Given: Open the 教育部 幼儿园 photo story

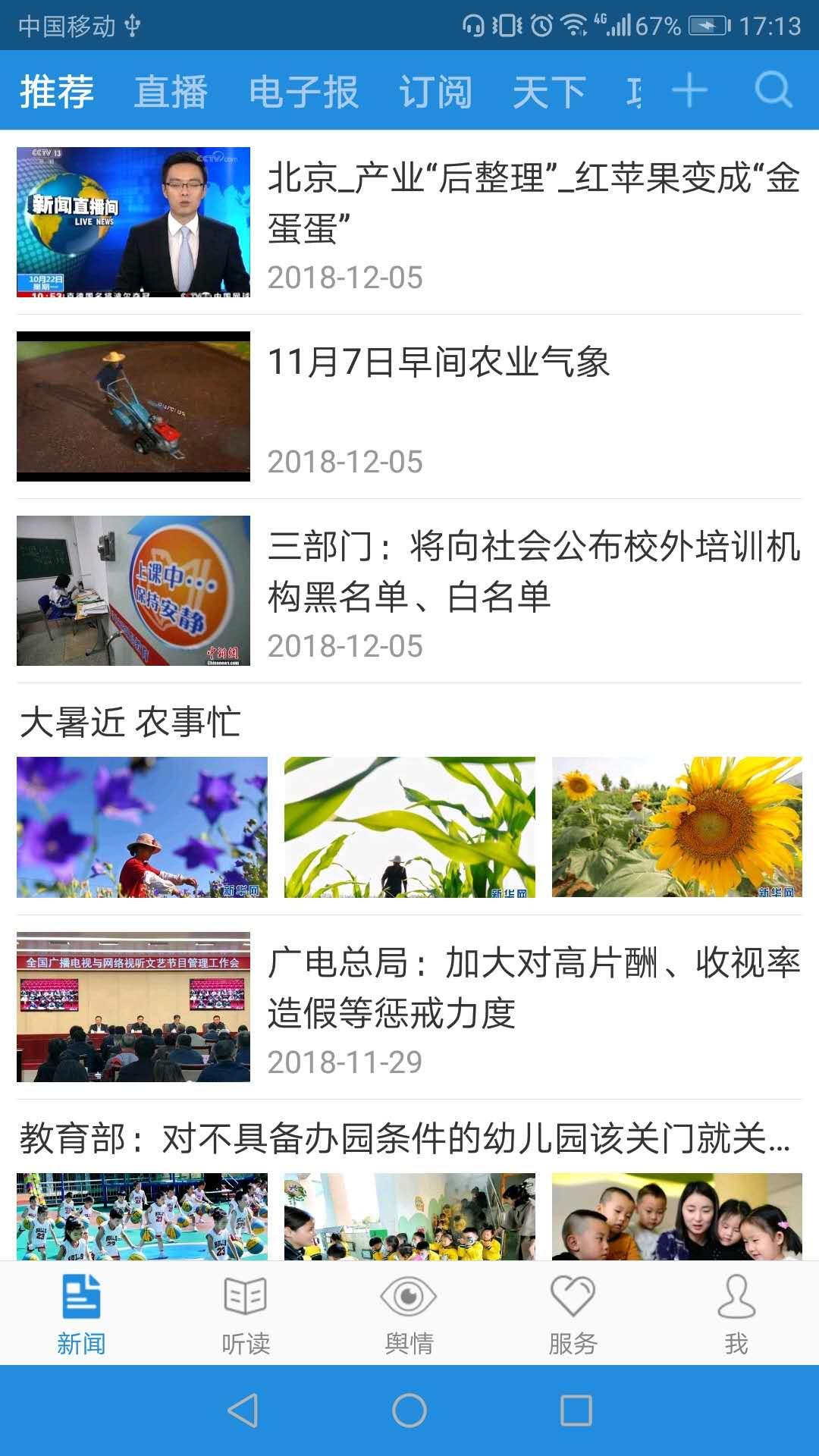Looking at the screenshot, I should tap(406, 1139).
